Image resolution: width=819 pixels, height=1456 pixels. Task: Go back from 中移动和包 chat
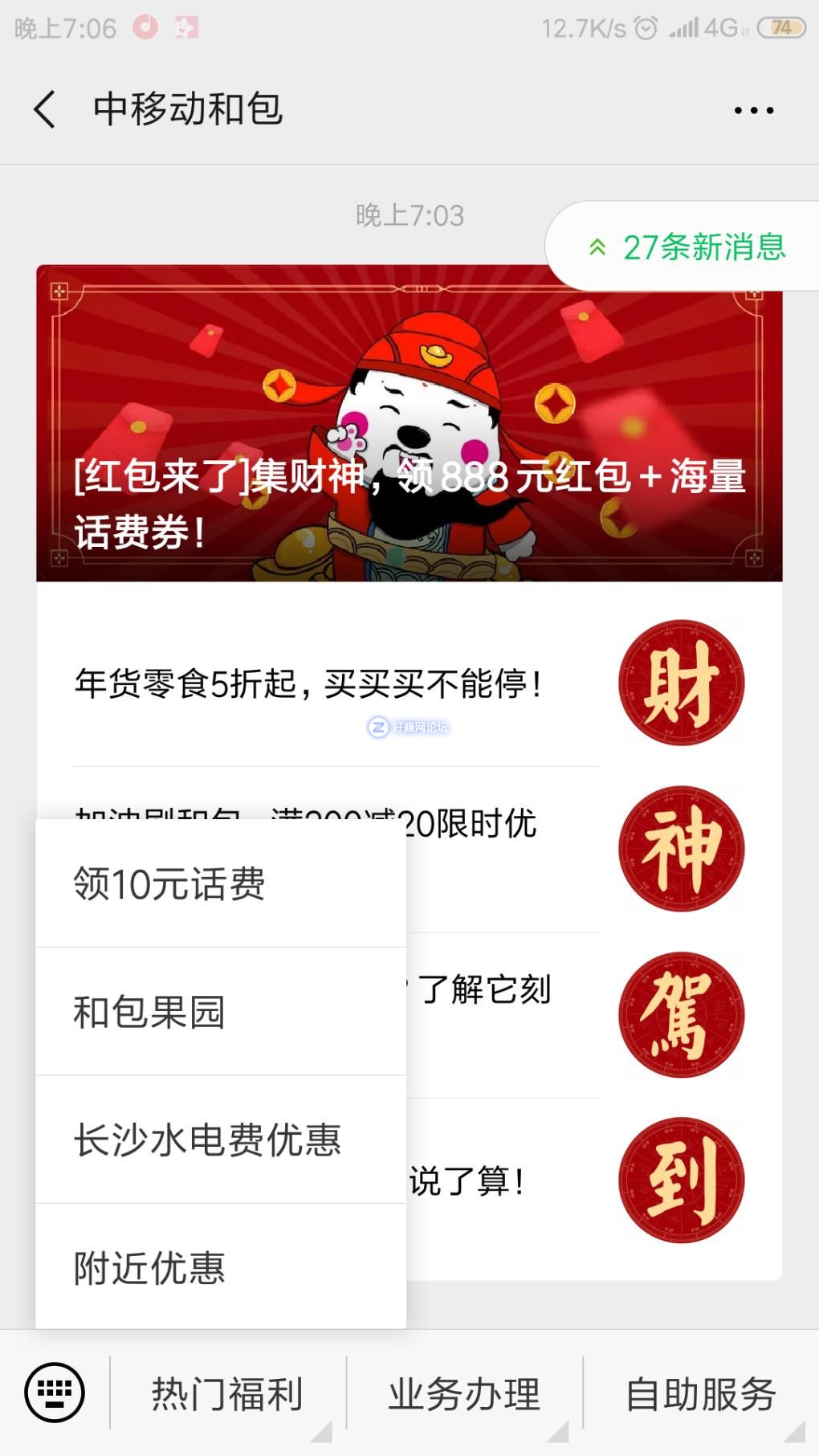coord(45,109)
